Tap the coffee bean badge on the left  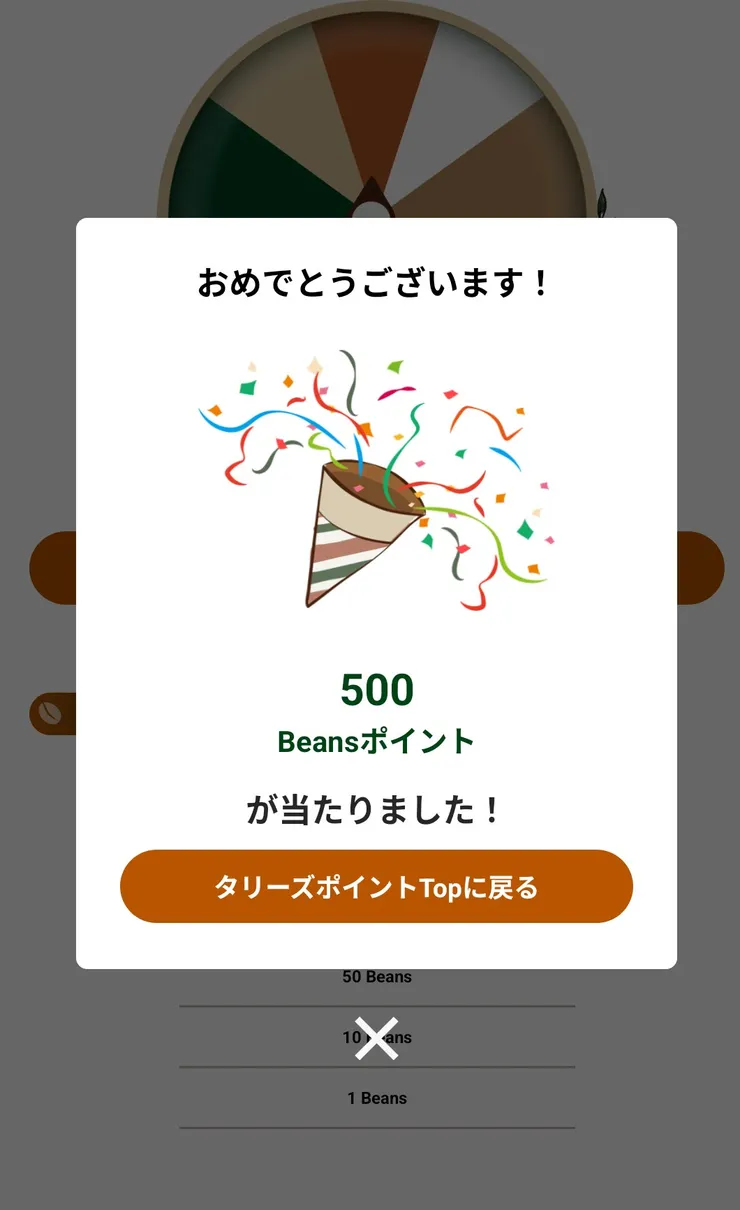[x=50, y=712]
